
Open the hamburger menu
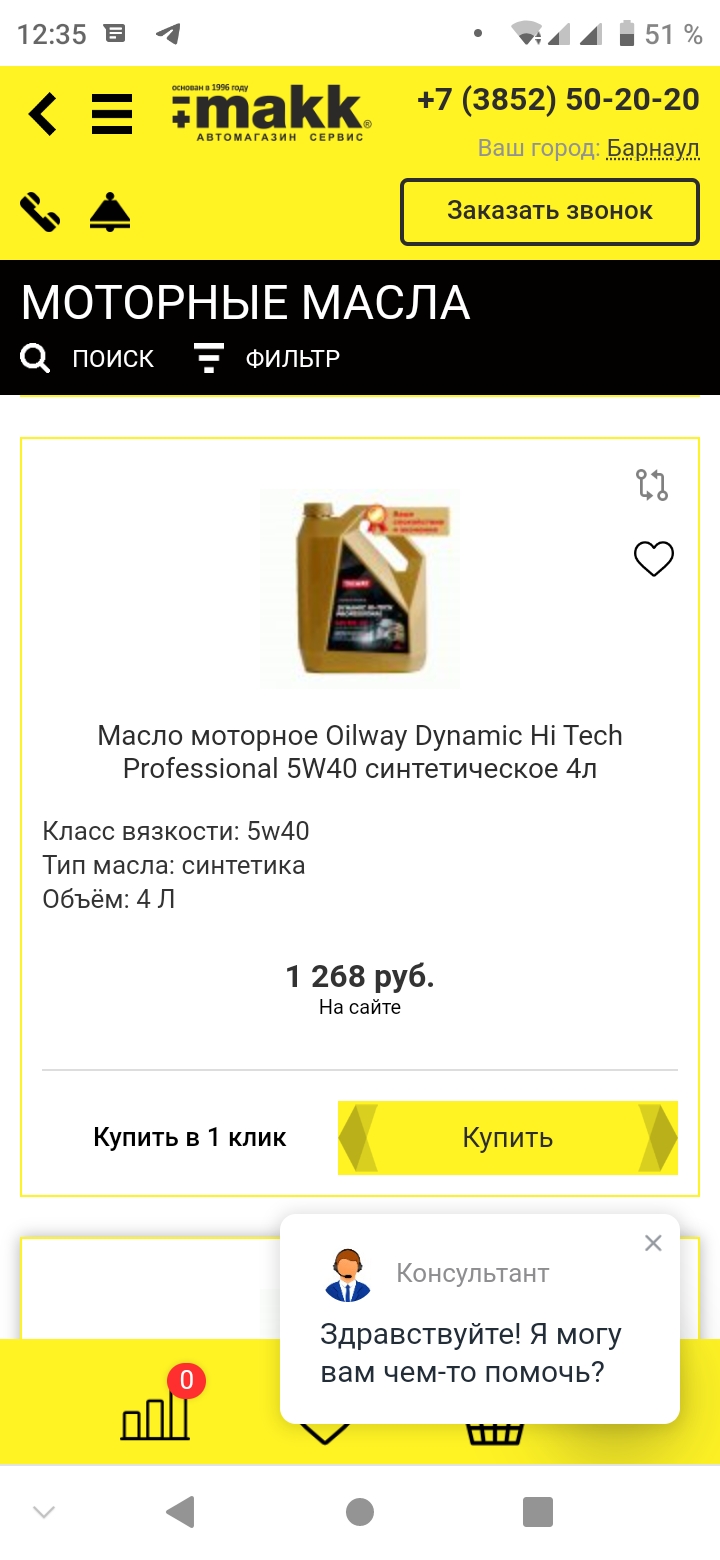point(112,114)
